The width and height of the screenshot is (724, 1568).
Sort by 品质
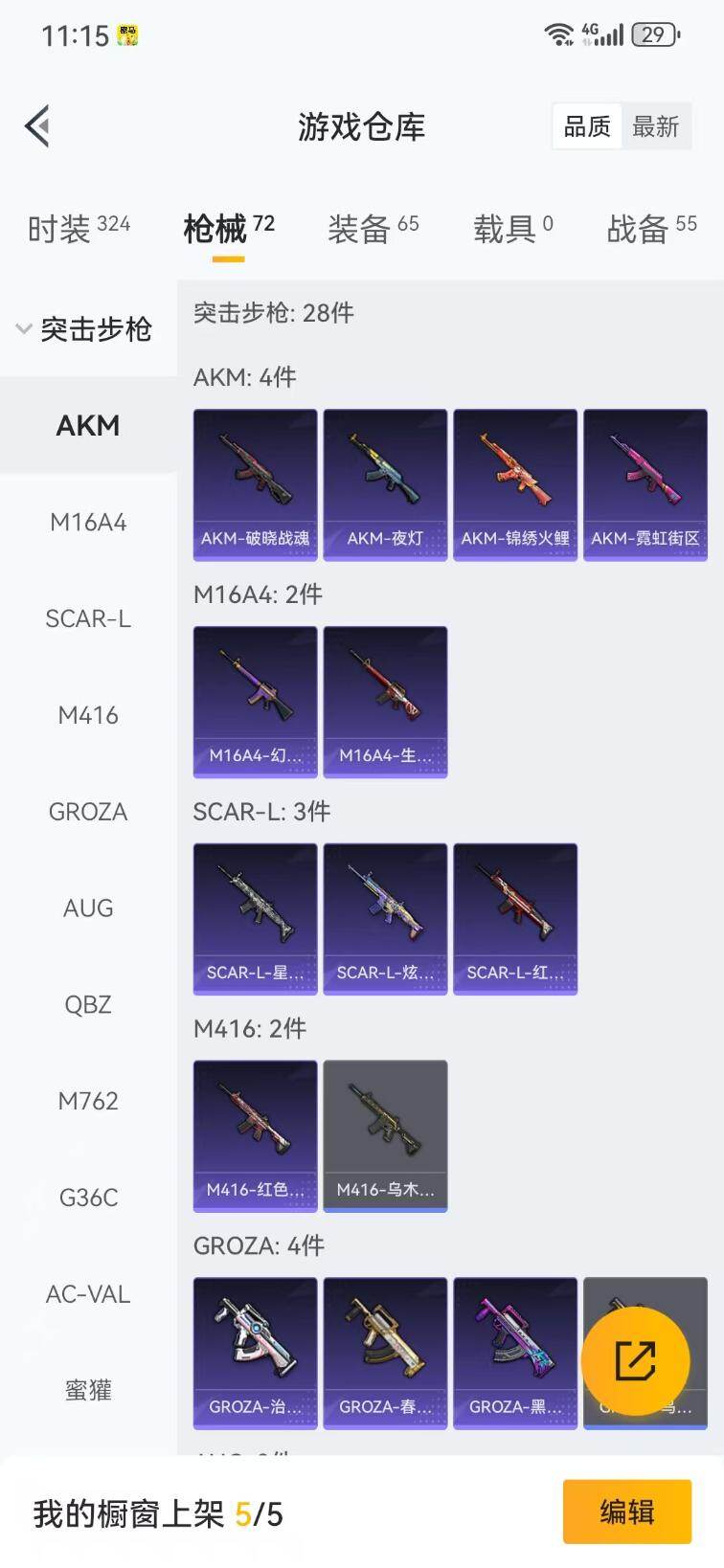pos(587,126)
